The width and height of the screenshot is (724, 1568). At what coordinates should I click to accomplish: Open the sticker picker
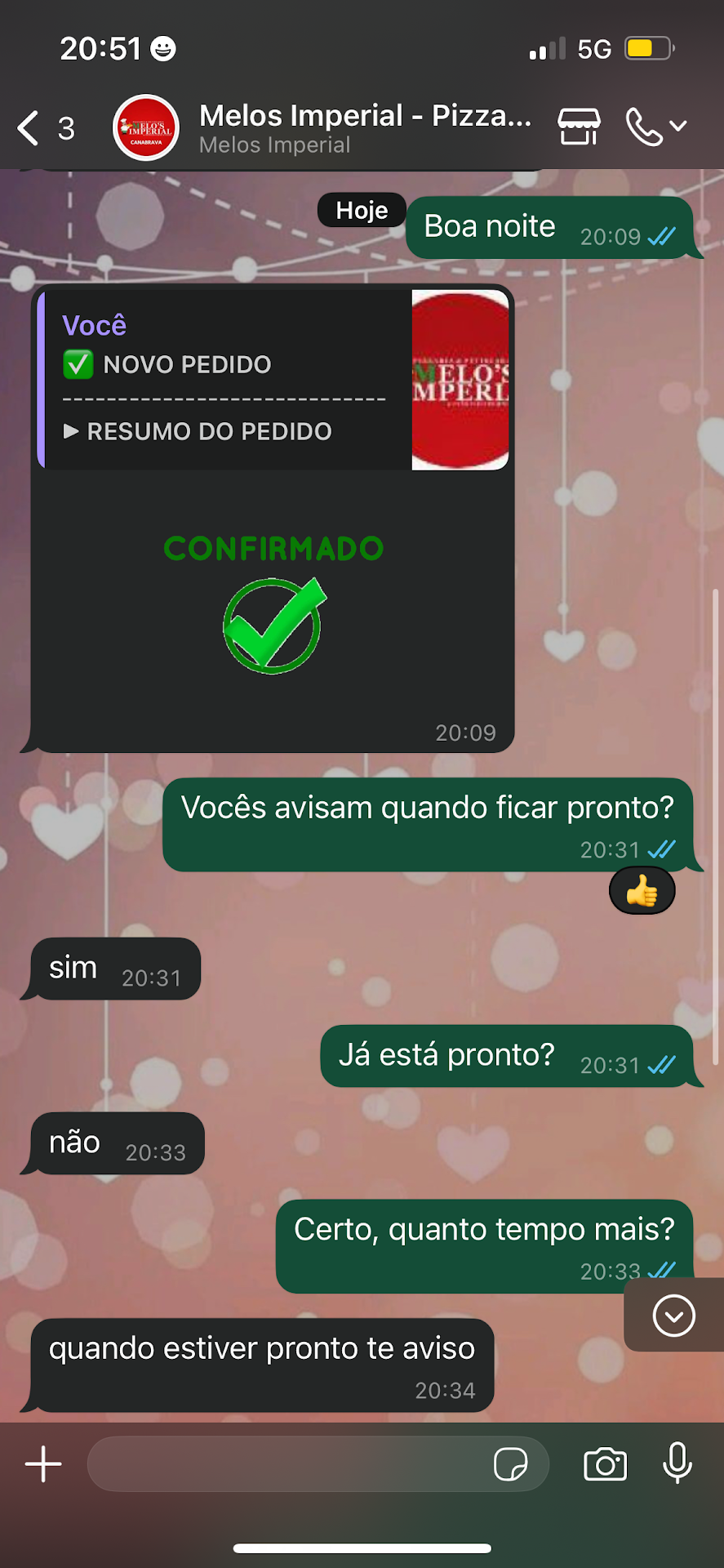(511, 1464)
